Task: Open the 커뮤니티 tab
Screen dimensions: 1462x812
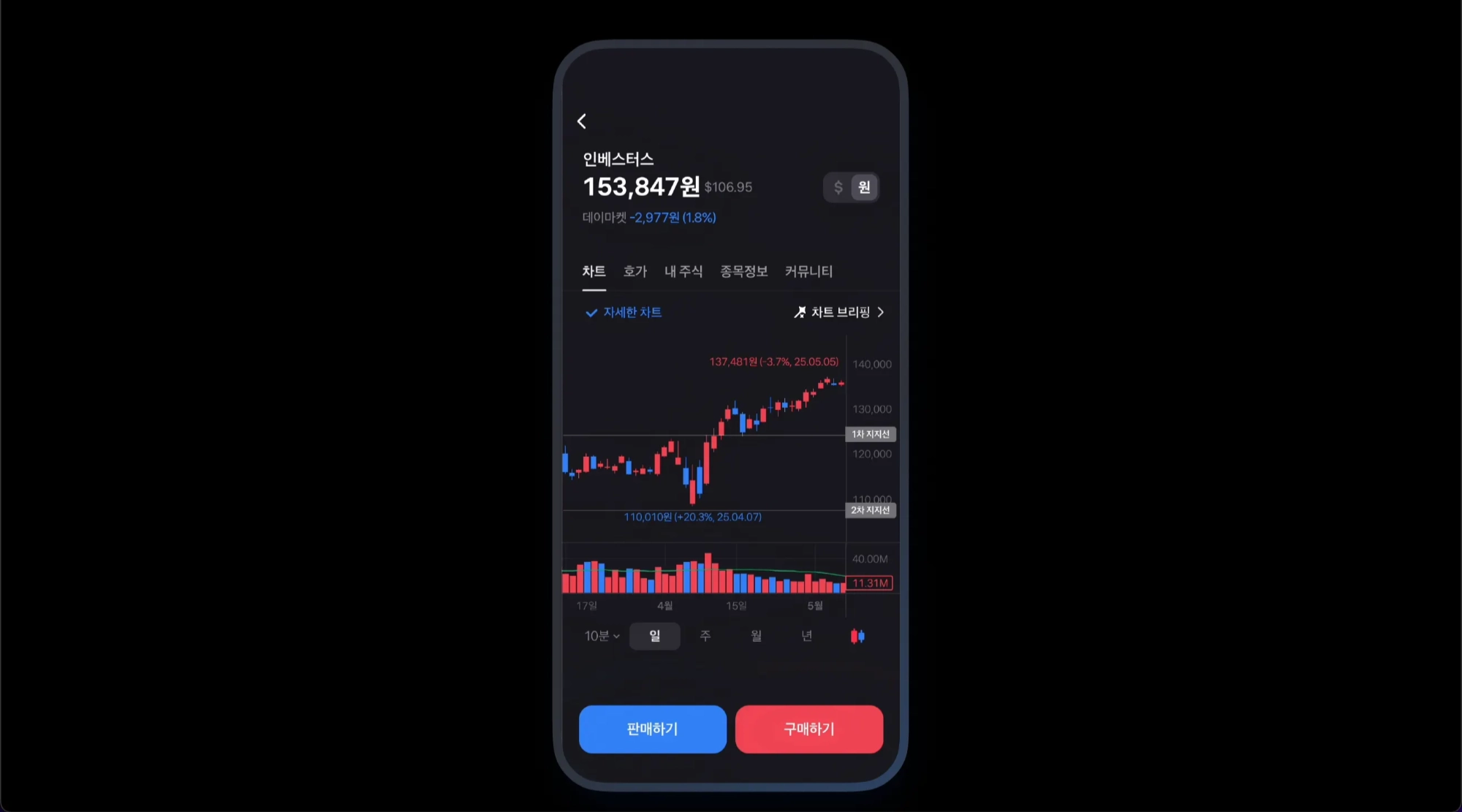Action: coord(808,272)
